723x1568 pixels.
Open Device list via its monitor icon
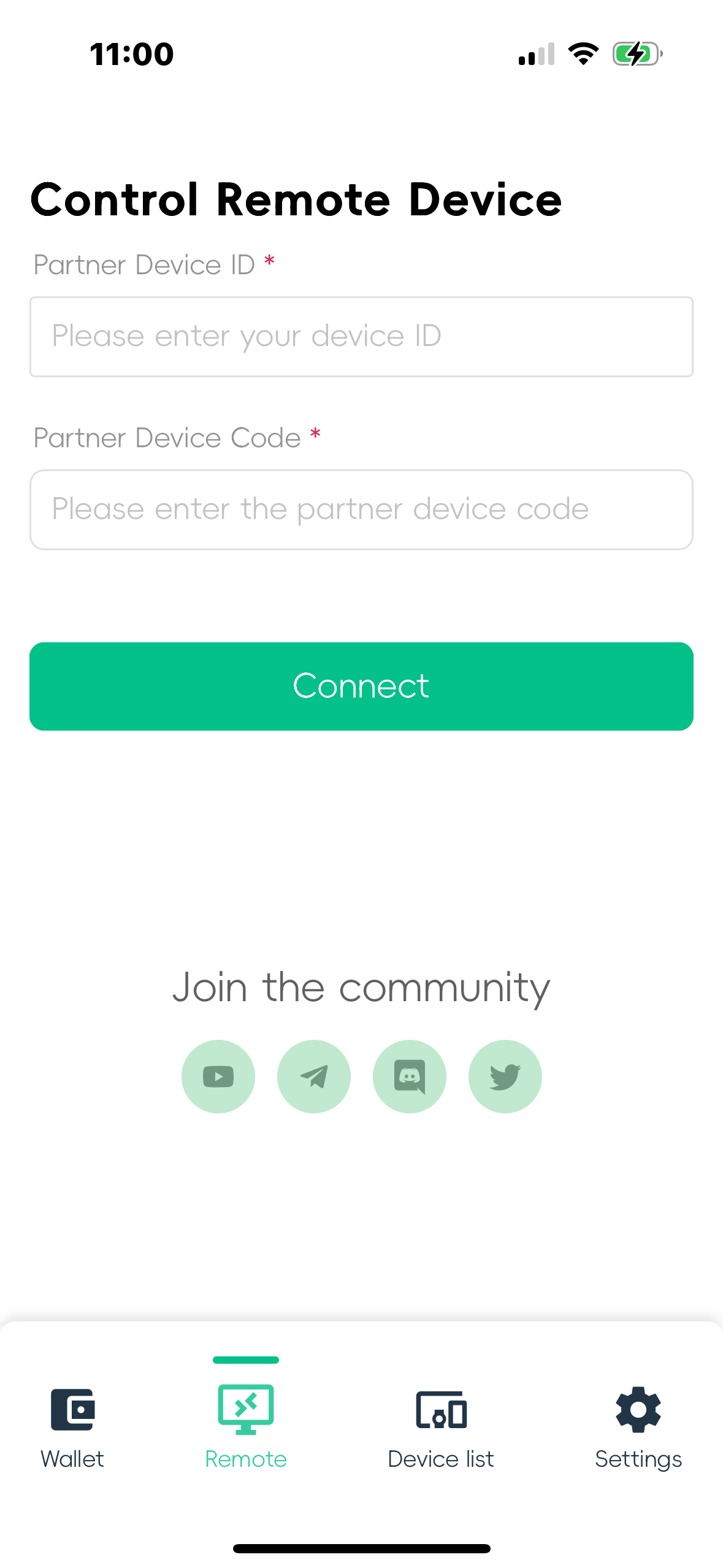click(x=441, y=1409)
